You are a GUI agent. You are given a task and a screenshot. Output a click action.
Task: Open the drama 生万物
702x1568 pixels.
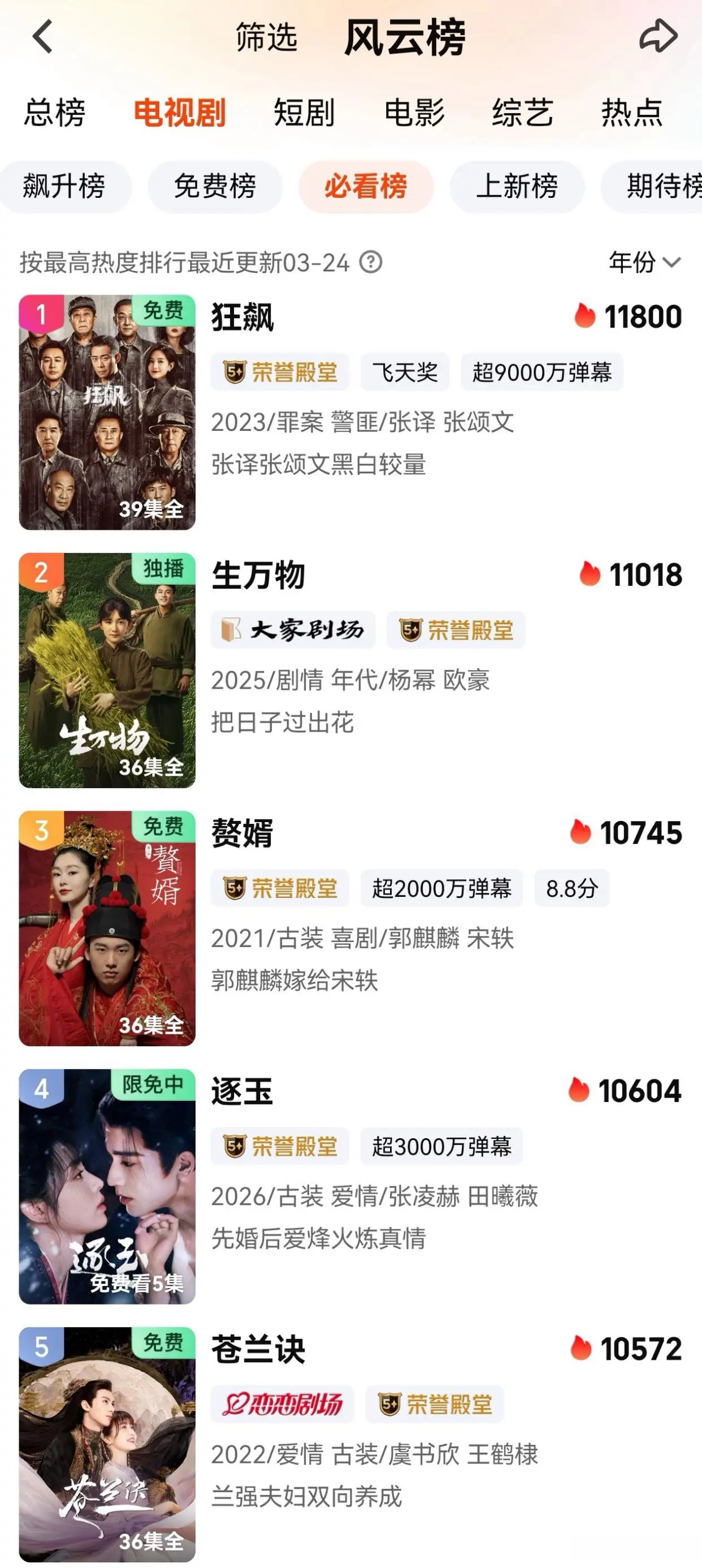point(258,576)
